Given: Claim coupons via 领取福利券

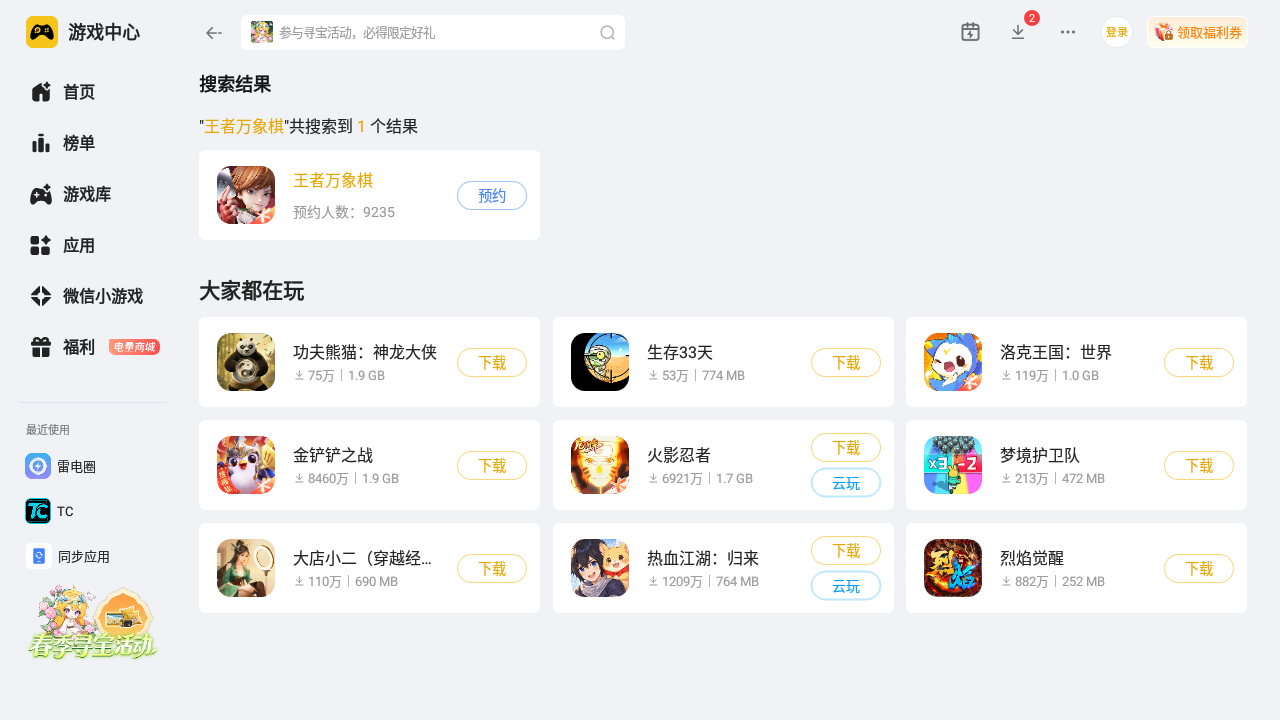Looking at the screenshot, I should (x=1198, y=32).
